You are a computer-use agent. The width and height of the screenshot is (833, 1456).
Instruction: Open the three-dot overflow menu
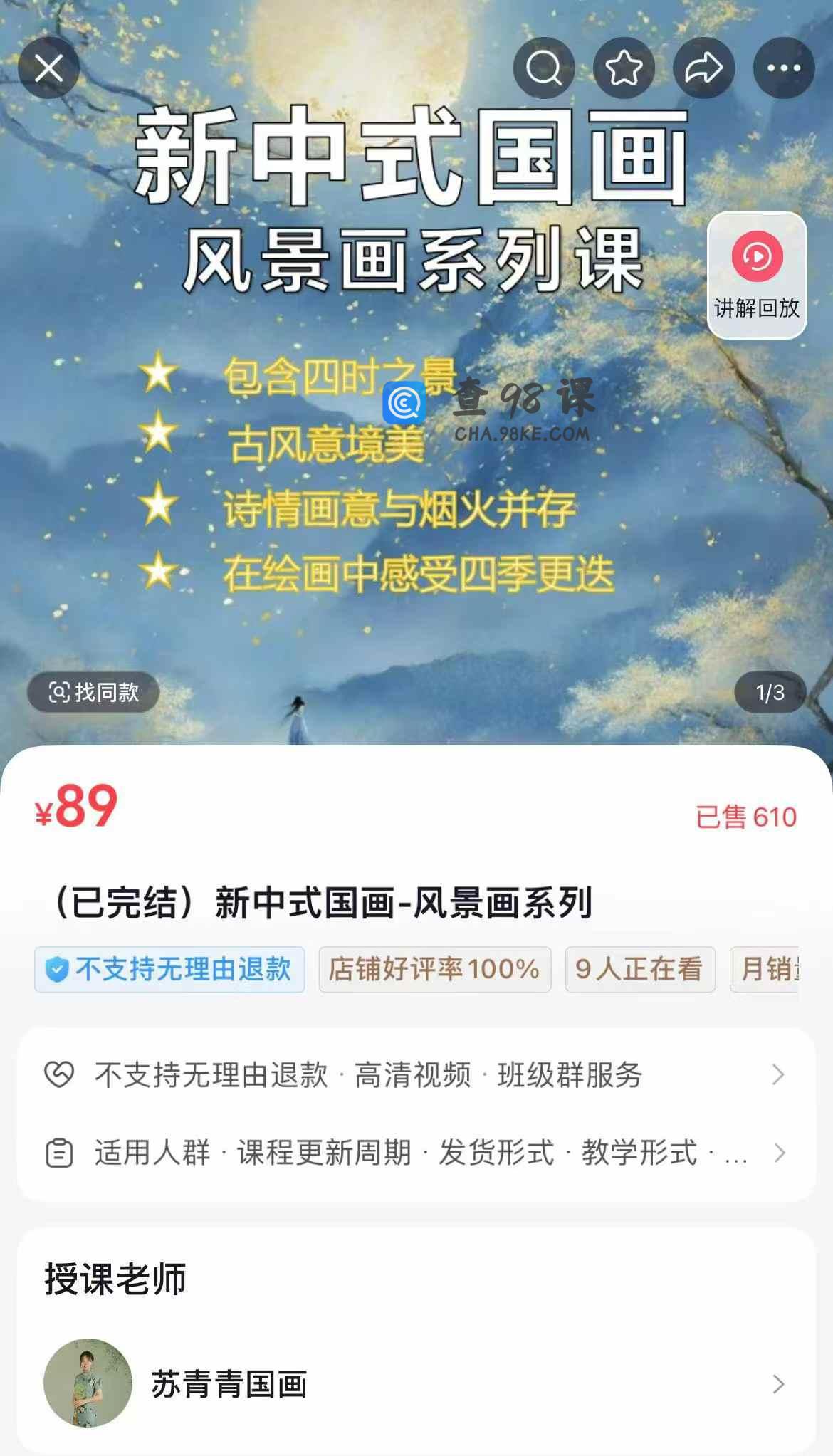(784, 68)
